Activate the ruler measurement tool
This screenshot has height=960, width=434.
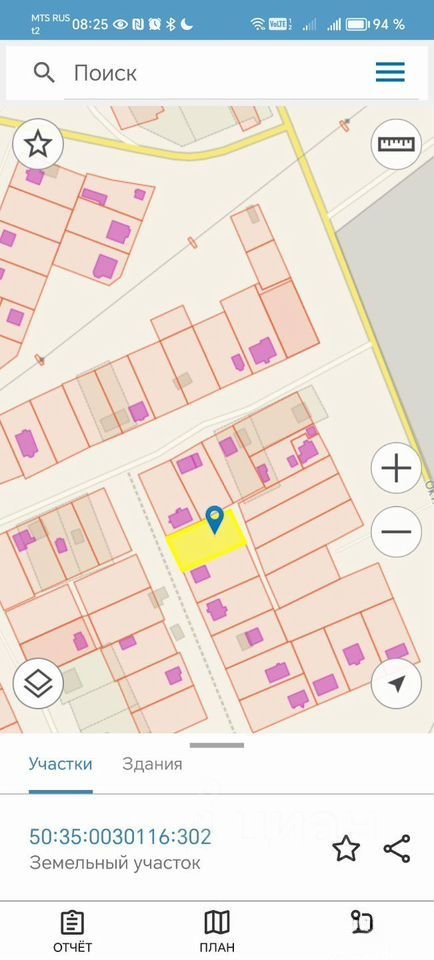(397, 144)
